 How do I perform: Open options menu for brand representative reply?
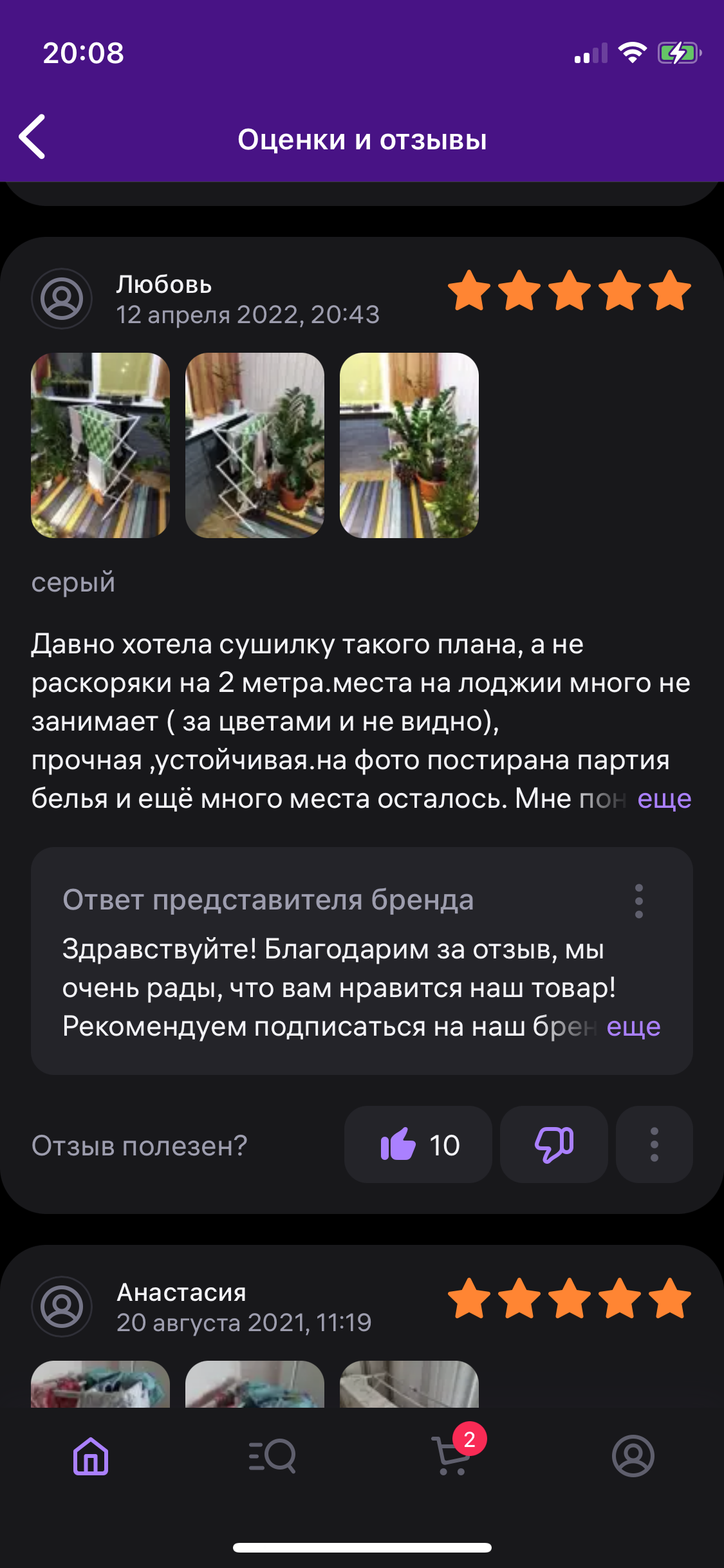pyautogui.click(x=638, y=901)
